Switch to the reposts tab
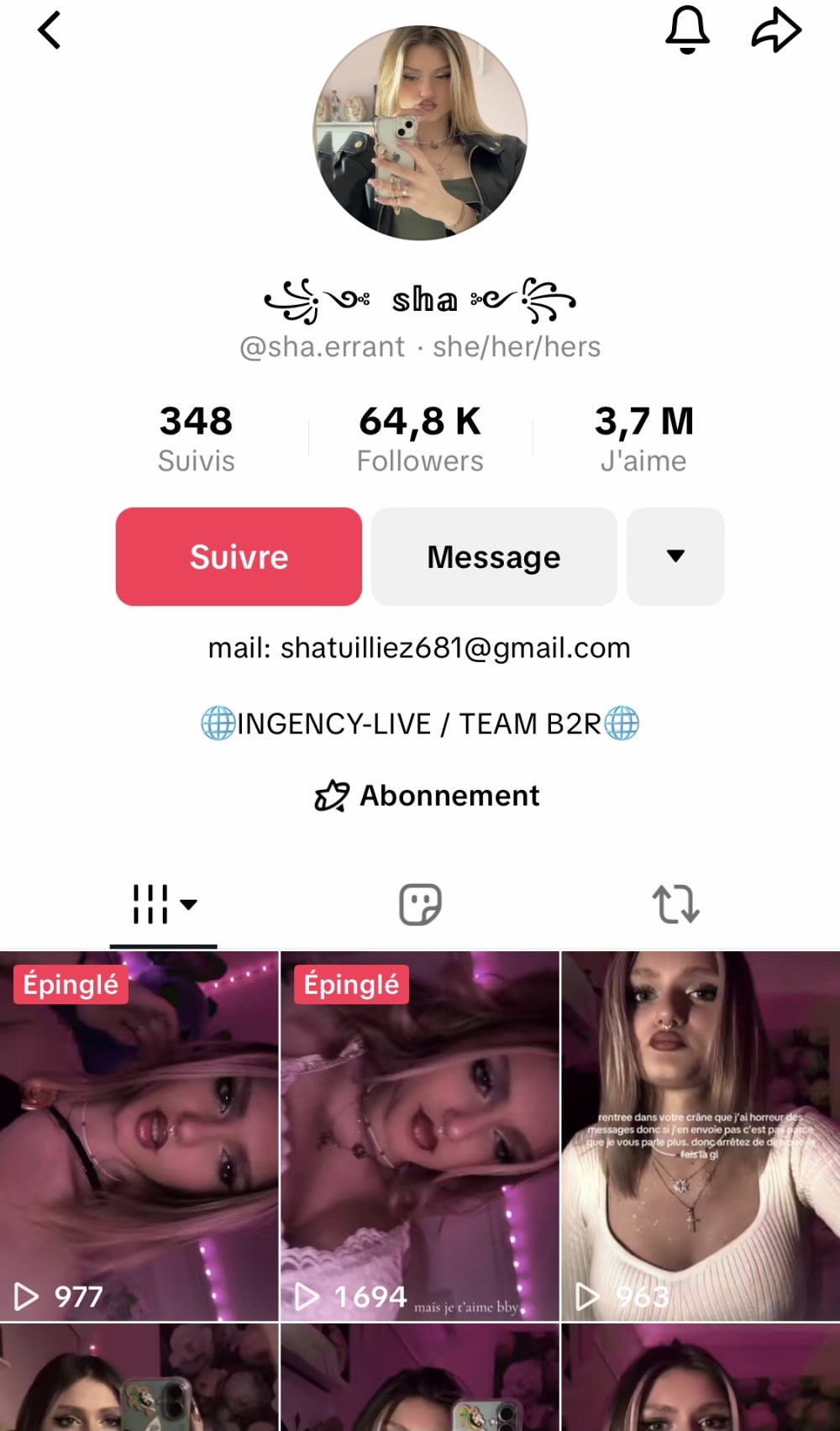This screenshot has width=840, height=1431. (675, 905)
